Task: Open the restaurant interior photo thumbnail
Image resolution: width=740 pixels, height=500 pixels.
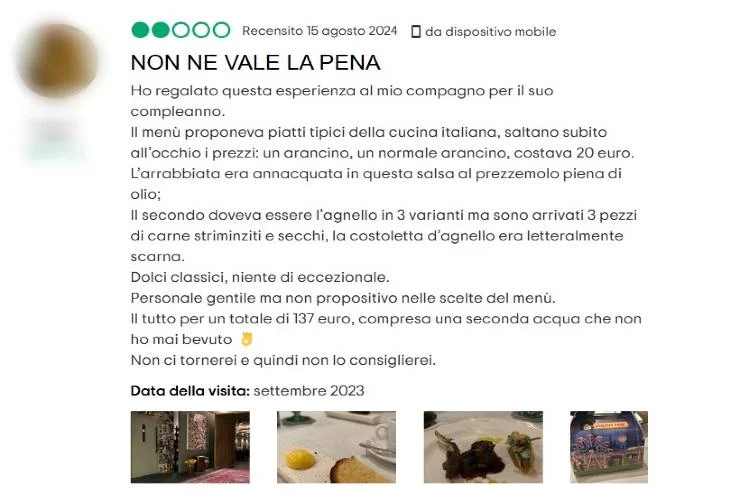Action: tap(176, 447)
